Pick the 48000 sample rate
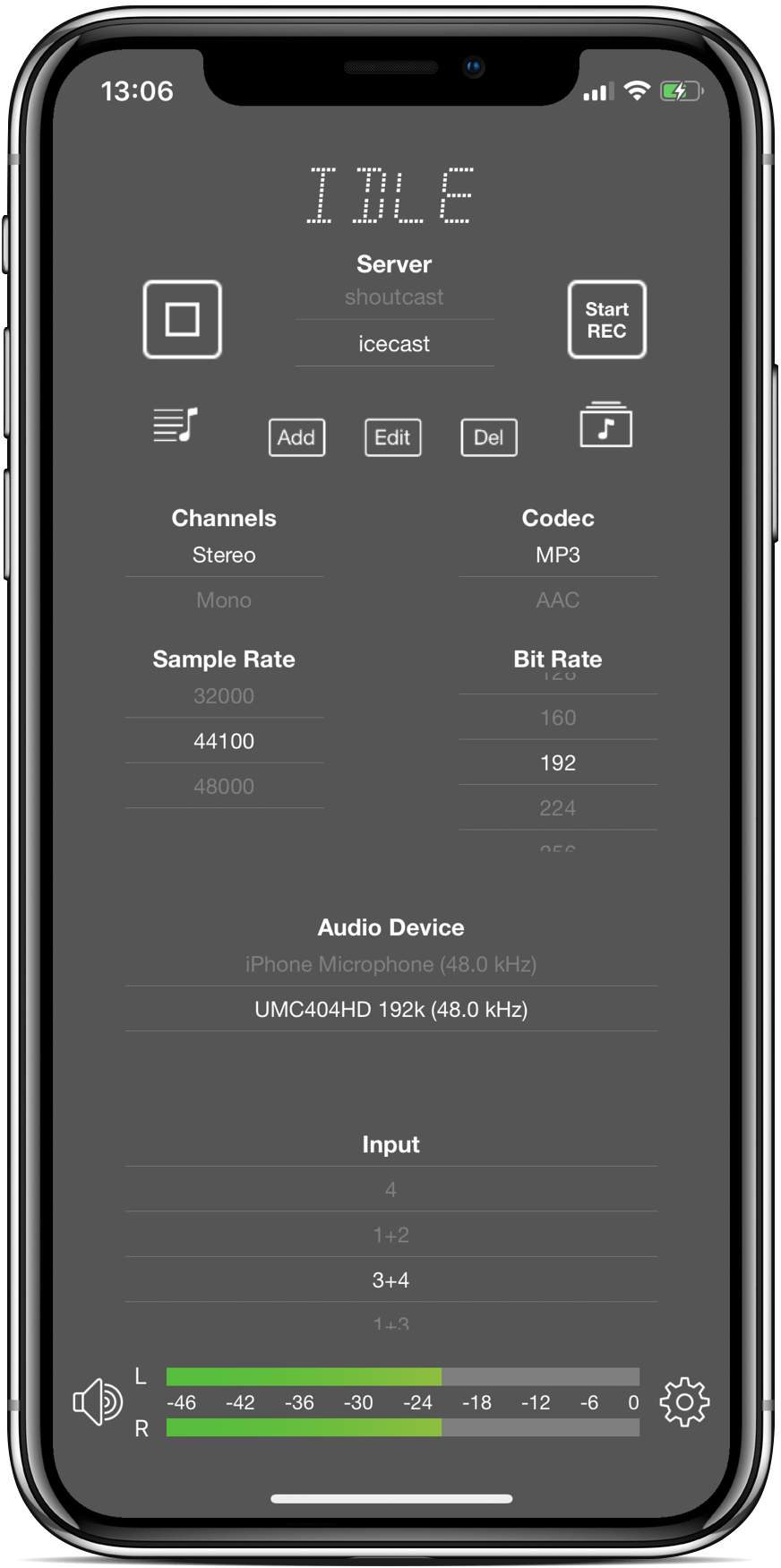 [224, 786]
